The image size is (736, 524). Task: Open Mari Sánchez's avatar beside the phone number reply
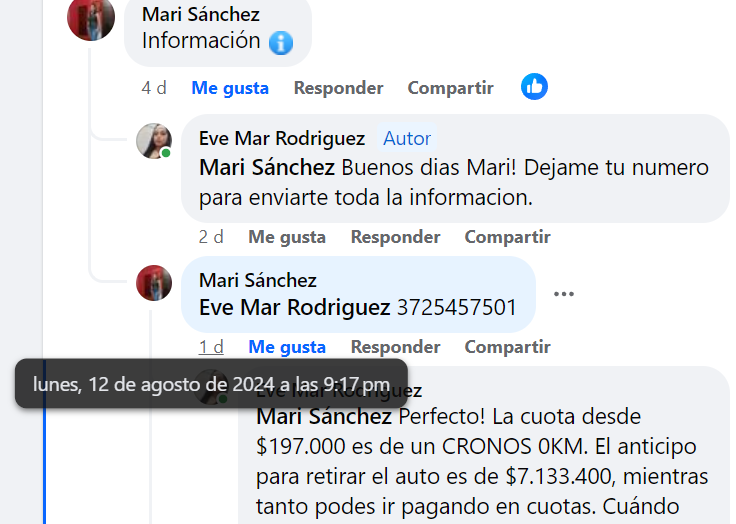[x=154, y=283]
